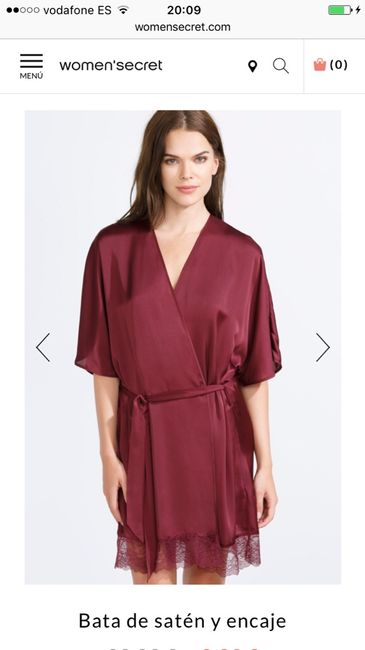Screen dimensions: 365x650
Task: View the shopping basket (0)
Action: click(x=330, y=65)
